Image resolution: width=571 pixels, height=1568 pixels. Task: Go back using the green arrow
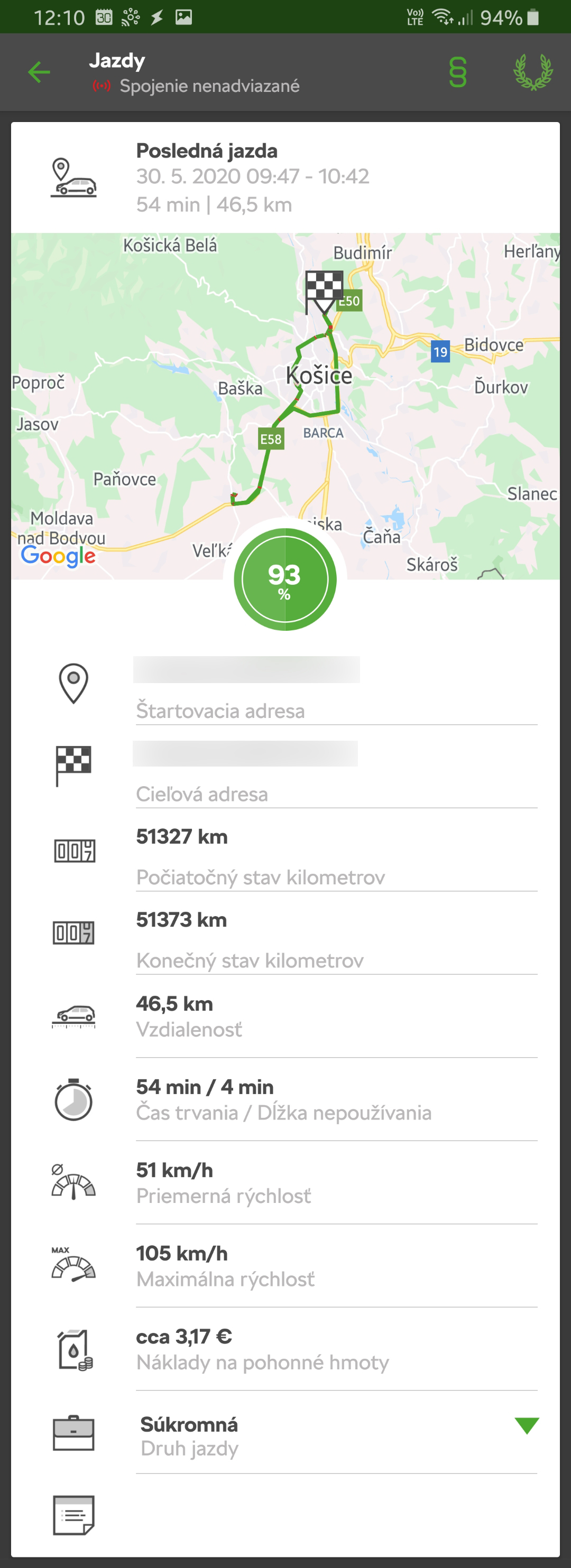tap(39, 72)
